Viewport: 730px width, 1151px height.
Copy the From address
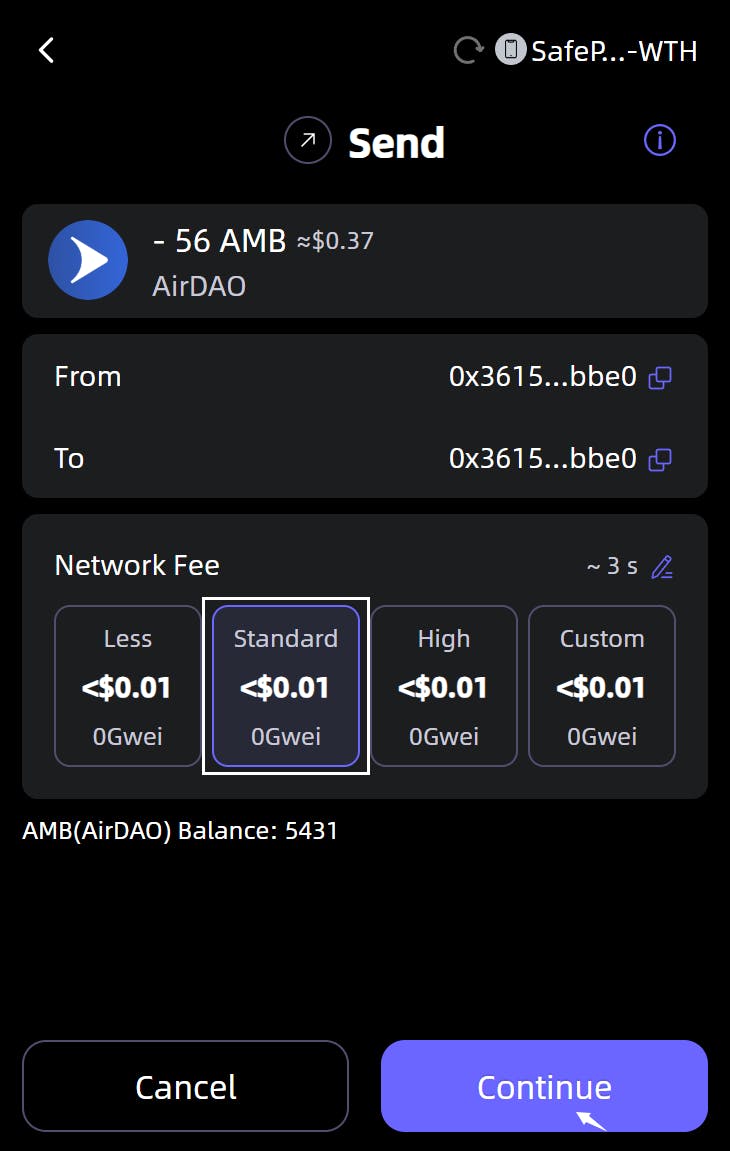click(x=660, y=377)
